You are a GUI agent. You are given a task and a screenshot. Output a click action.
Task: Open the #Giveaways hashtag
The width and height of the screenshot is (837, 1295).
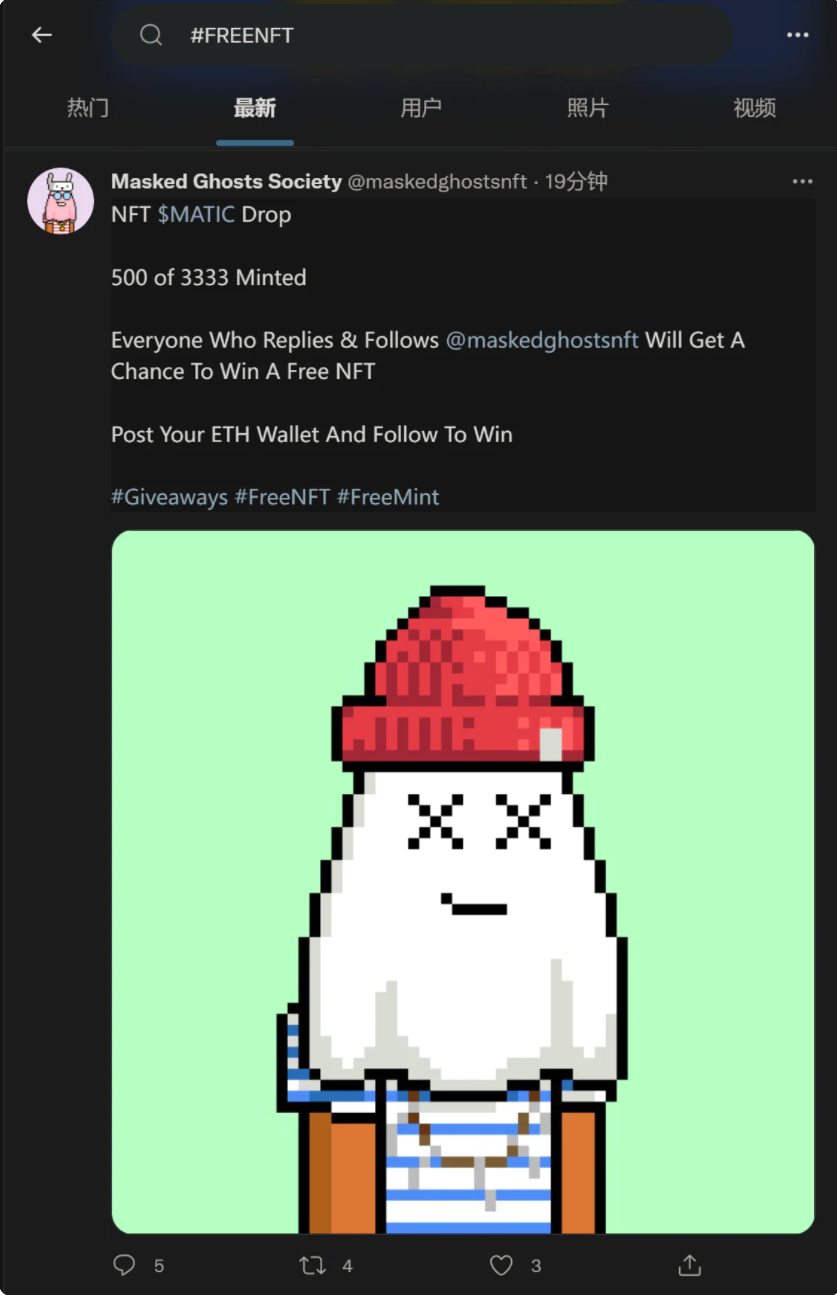[169, 497]
